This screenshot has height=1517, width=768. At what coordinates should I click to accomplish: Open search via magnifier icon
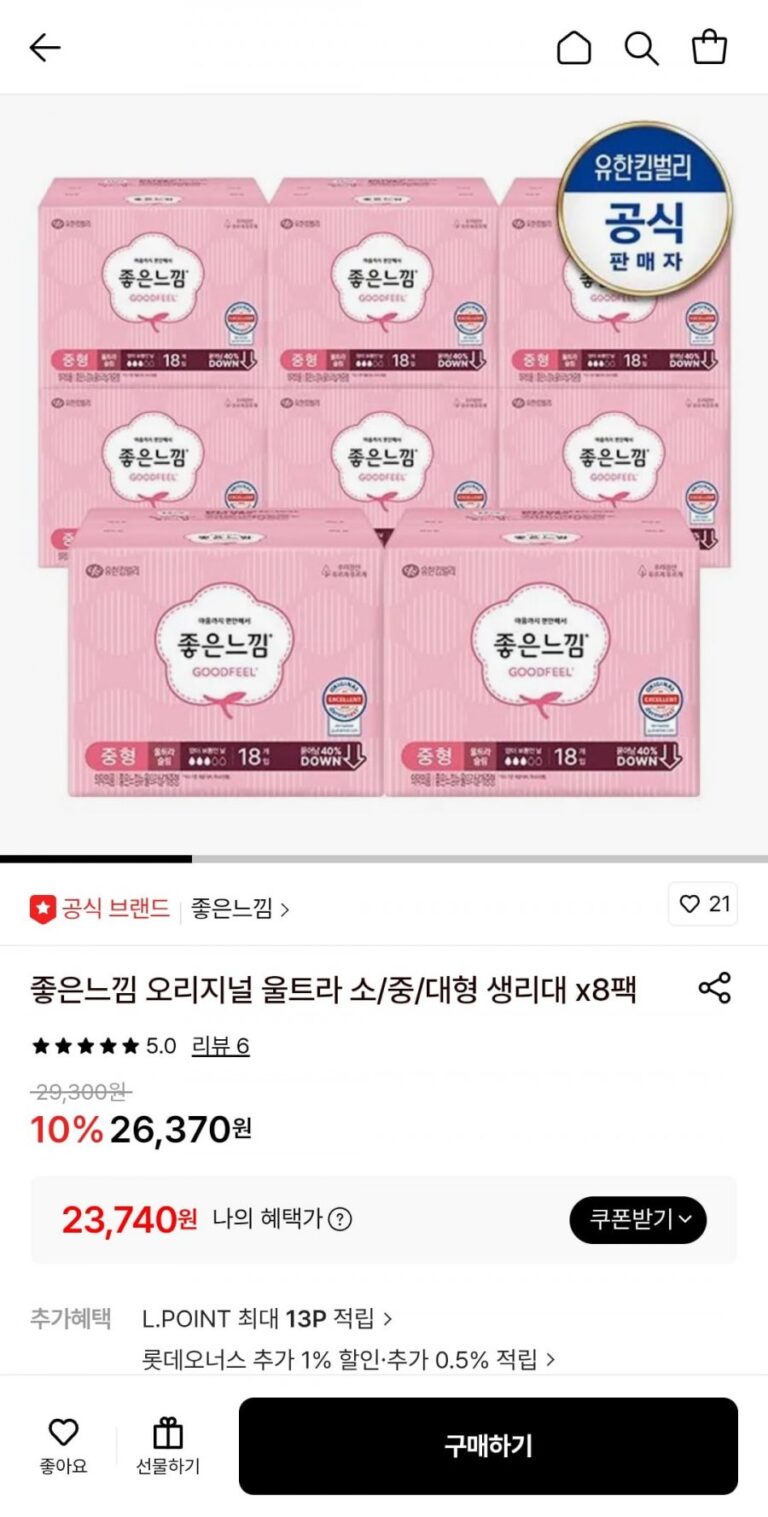click(x=641, y=47)
